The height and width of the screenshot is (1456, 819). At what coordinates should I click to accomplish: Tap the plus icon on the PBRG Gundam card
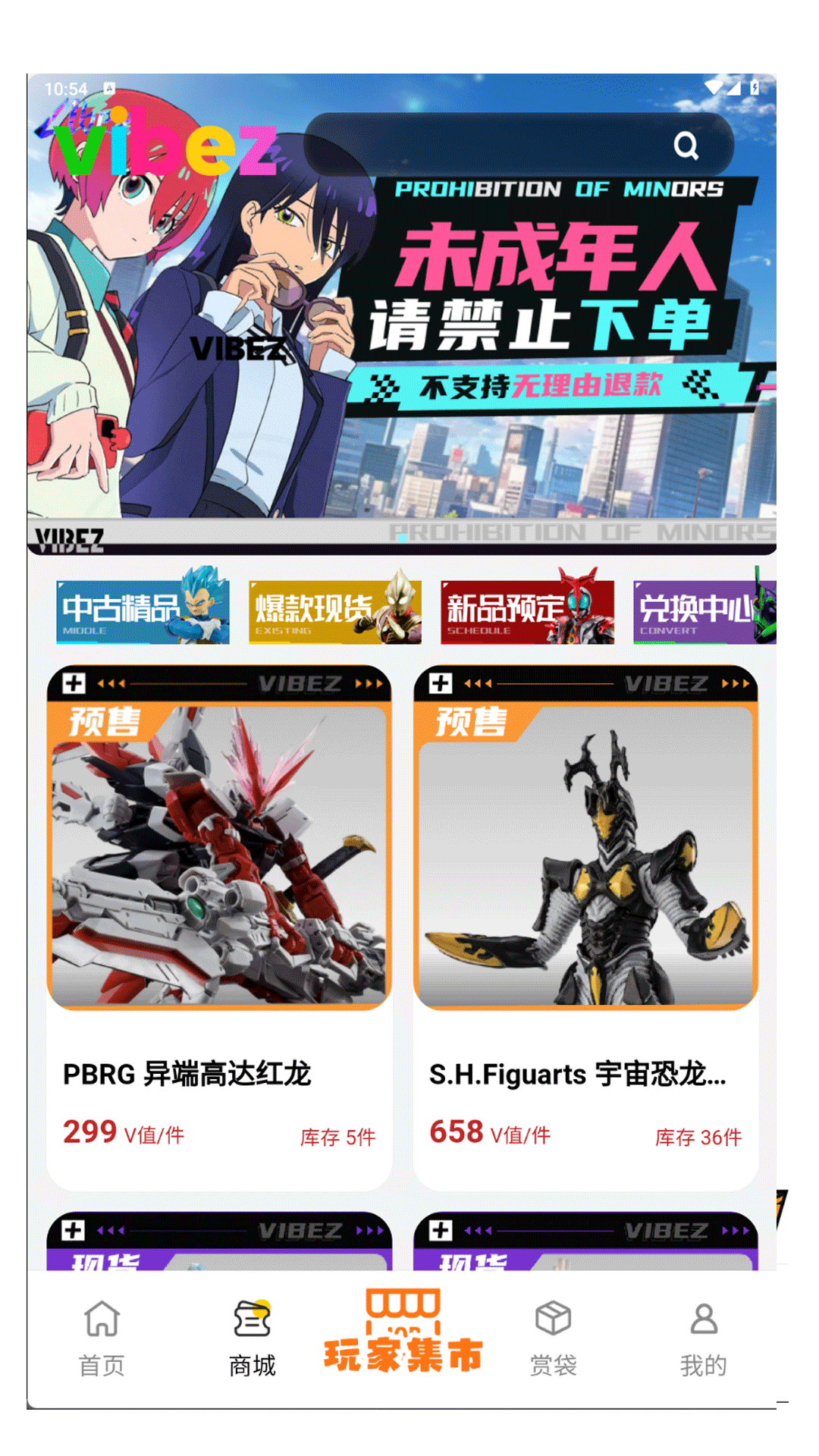(73, 683)
